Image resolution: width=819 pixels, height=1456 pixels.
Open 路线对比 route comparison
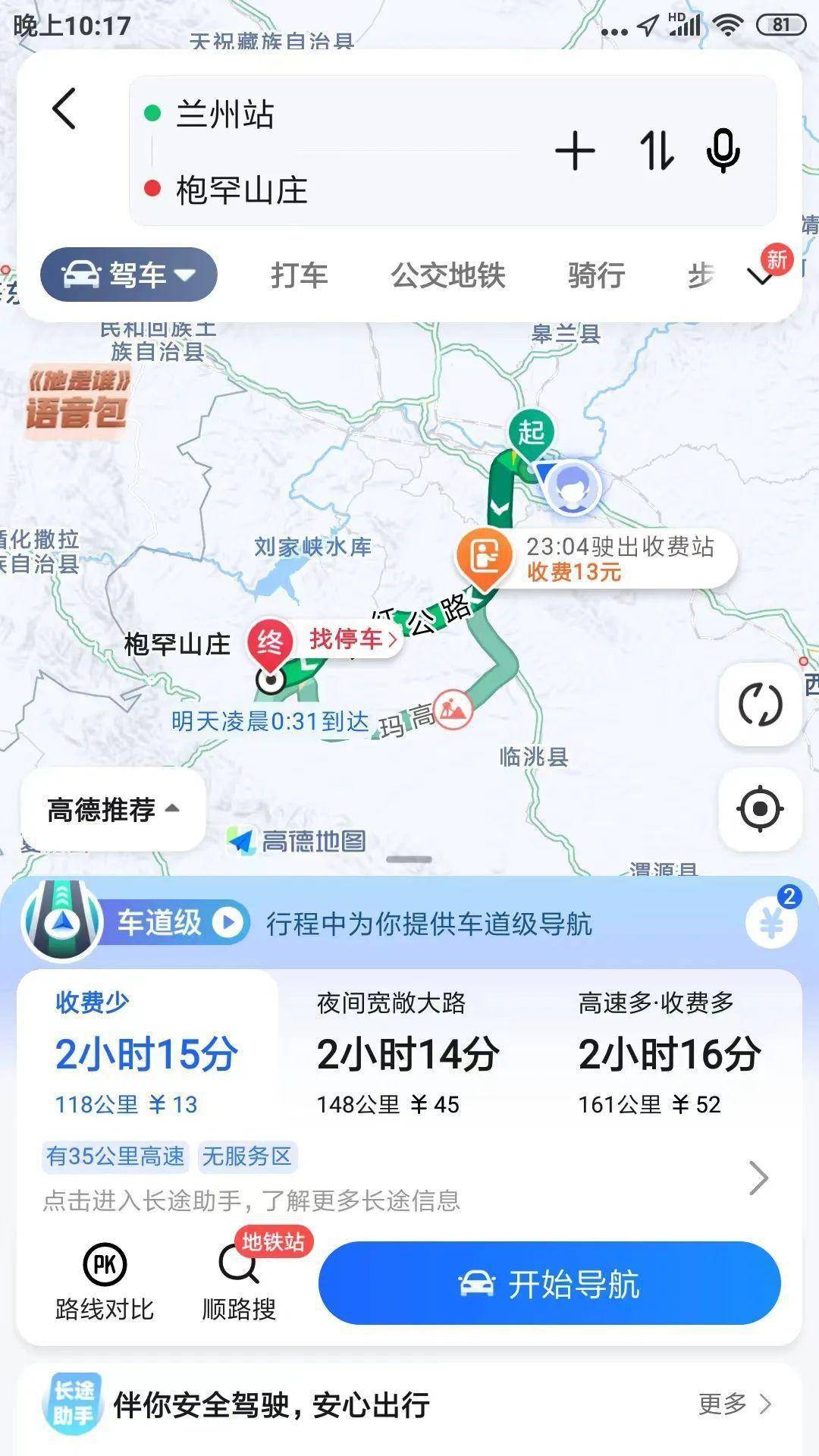pos(105,1283)
